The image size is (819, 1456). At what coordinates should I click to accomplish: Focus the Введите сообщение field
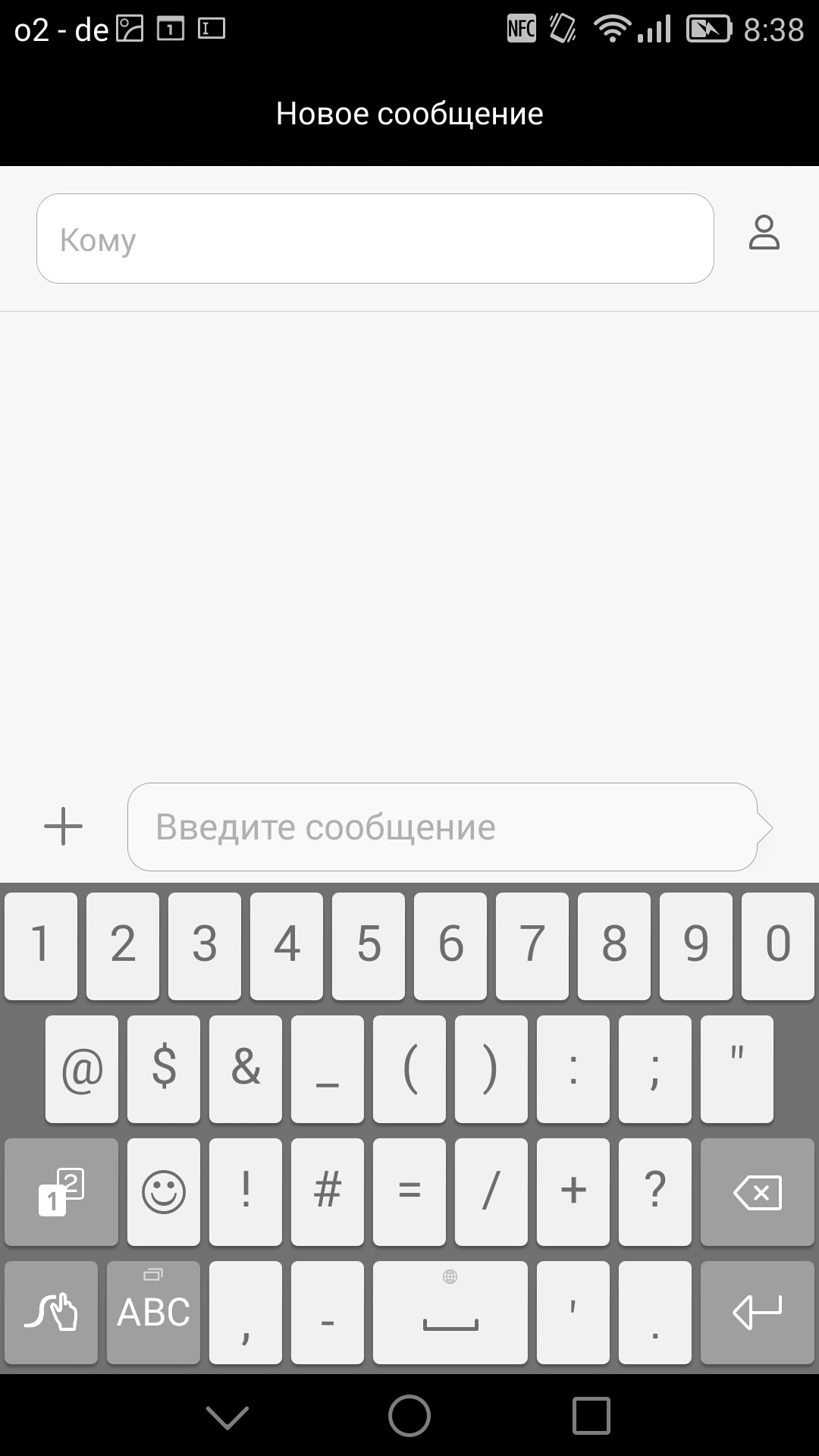pyautogui.click(x=442, y=827)
